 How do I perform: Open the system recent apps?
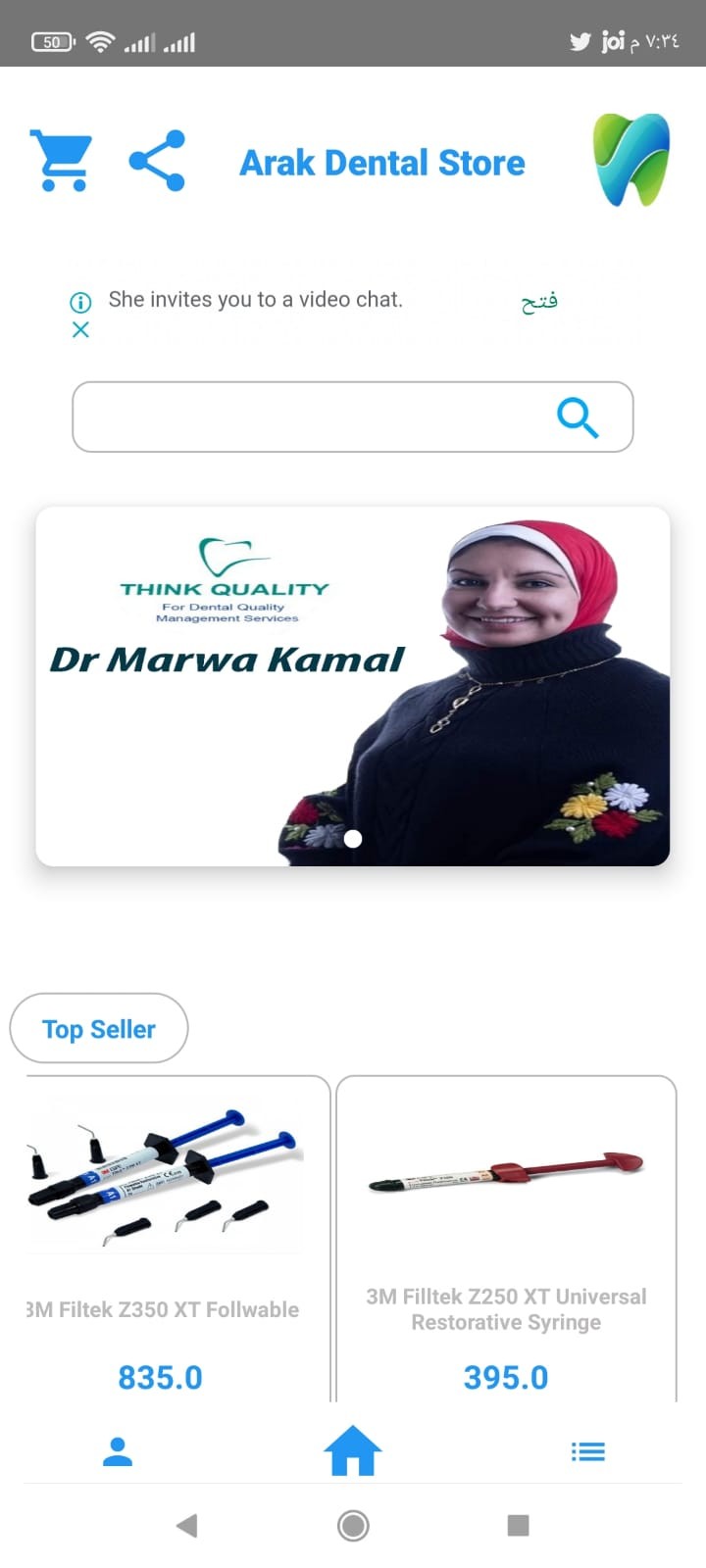(x=519, y=1525)
